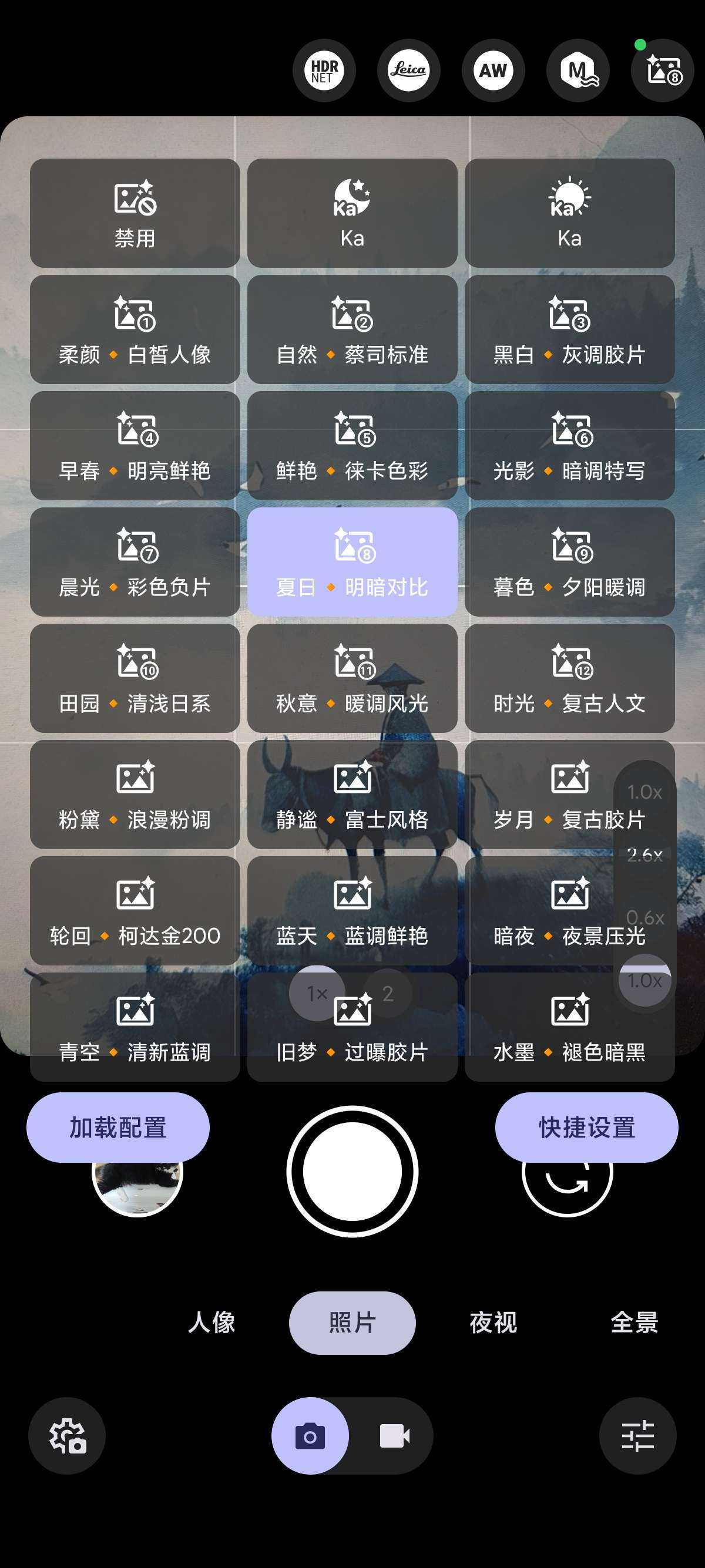The height and width of the screenshot is (1568, 705).
Task: Switch to the 人像 portrait mode
Action: coord(211,1323)
